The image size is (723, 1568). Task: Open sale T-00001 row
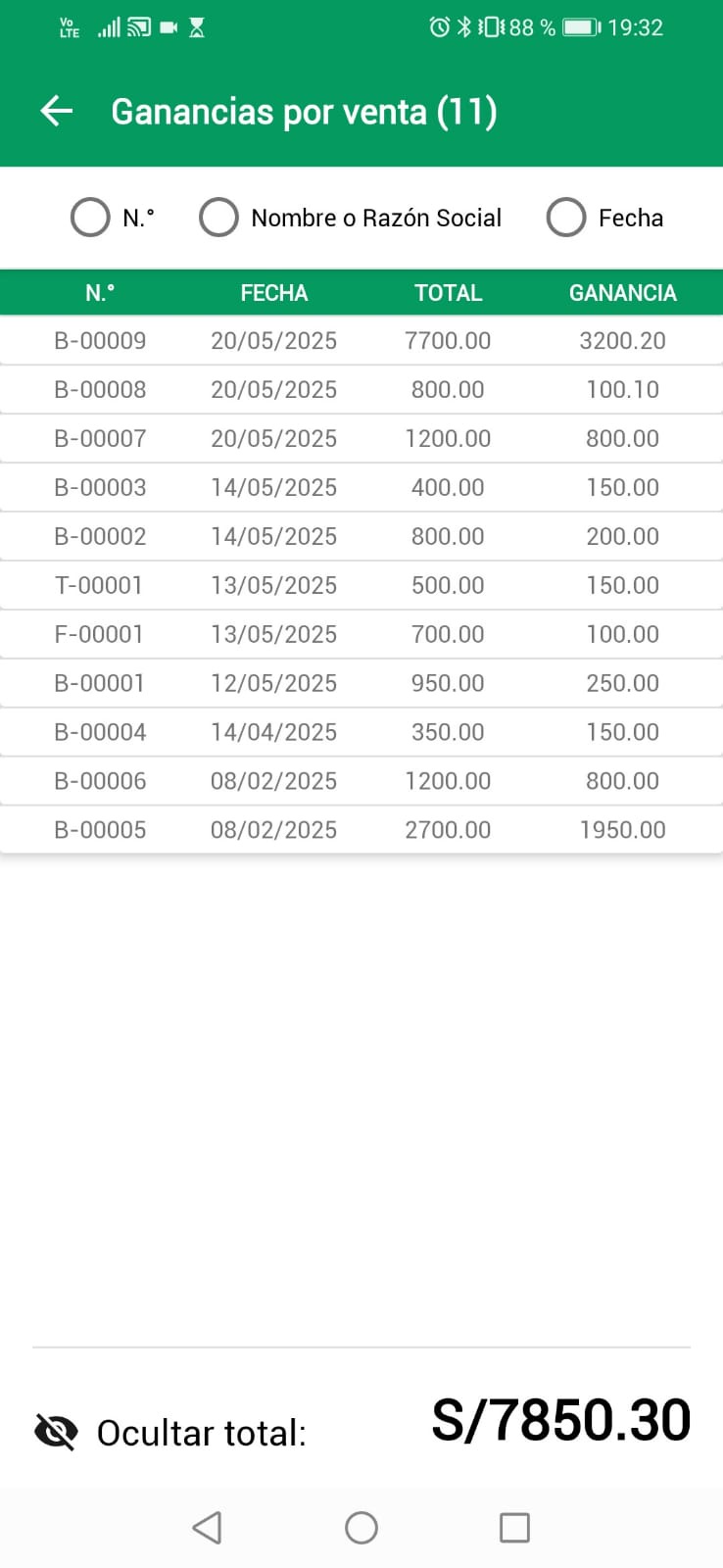361,586
